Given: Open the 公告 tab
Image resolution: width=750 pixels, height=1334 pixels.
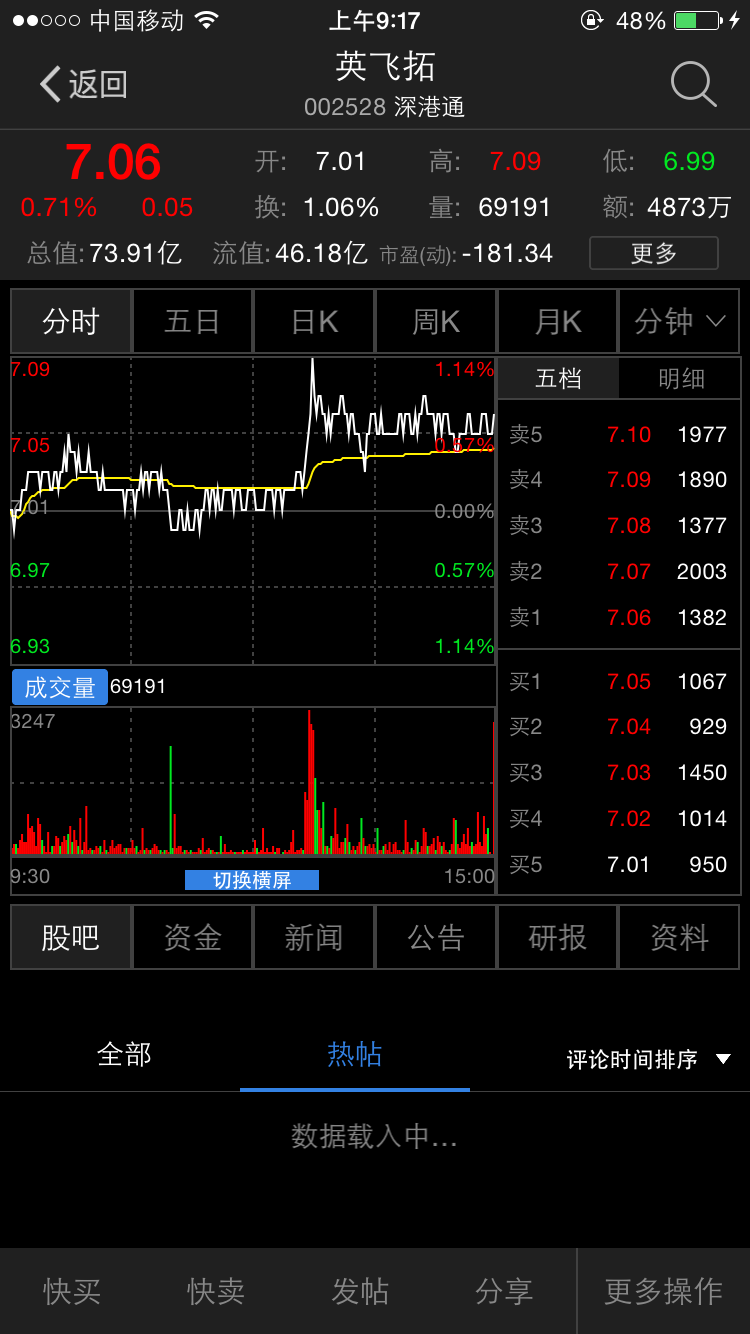Looking at the screenshot, I should tap(436, 937).
